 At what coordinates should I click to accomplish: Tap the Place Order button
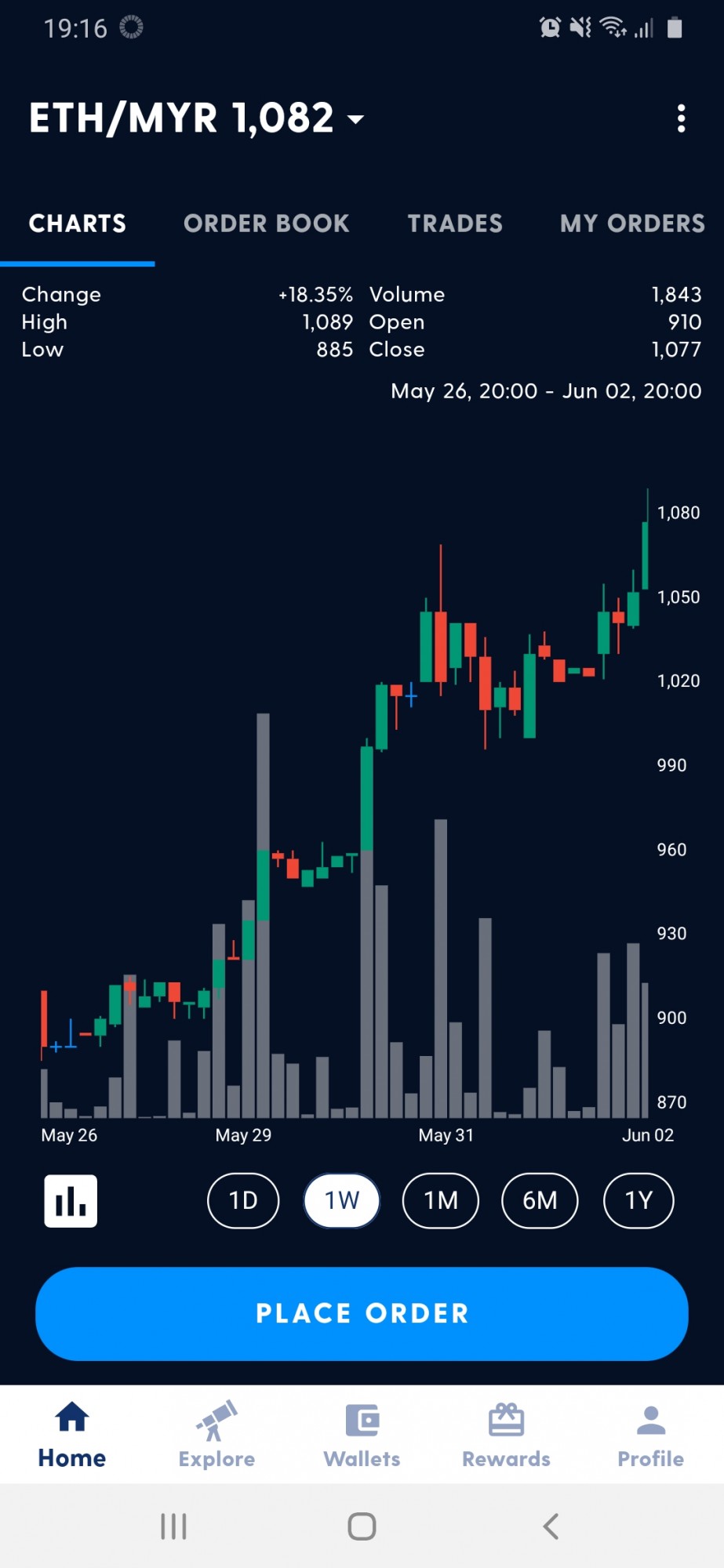[x=362, y=1313]
